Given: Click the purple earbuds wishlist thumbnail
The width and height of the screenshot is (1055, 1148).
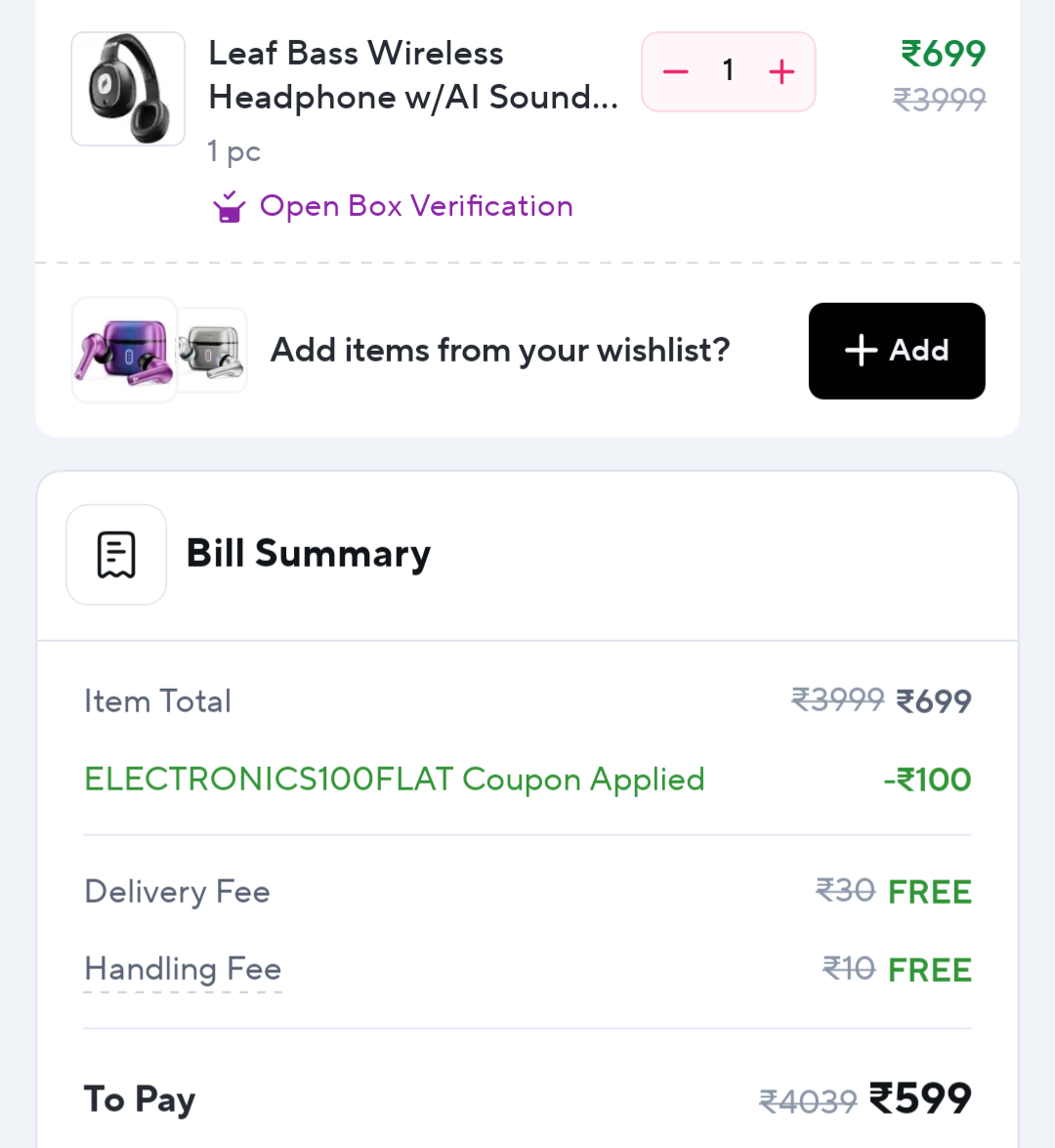Looking at the screenshot, I should click(124, 349).
